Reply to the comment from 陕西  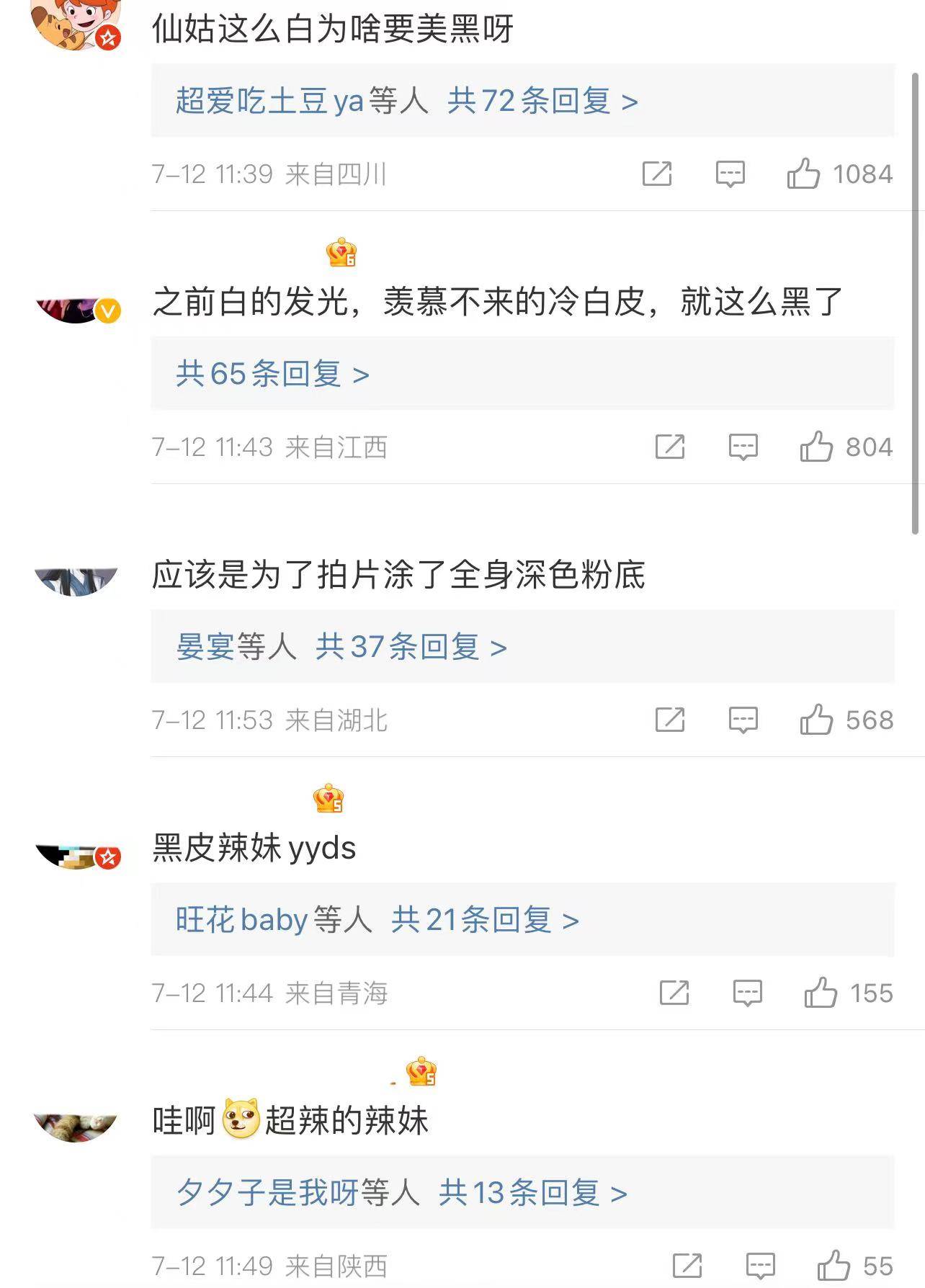tap(760, 1266)
